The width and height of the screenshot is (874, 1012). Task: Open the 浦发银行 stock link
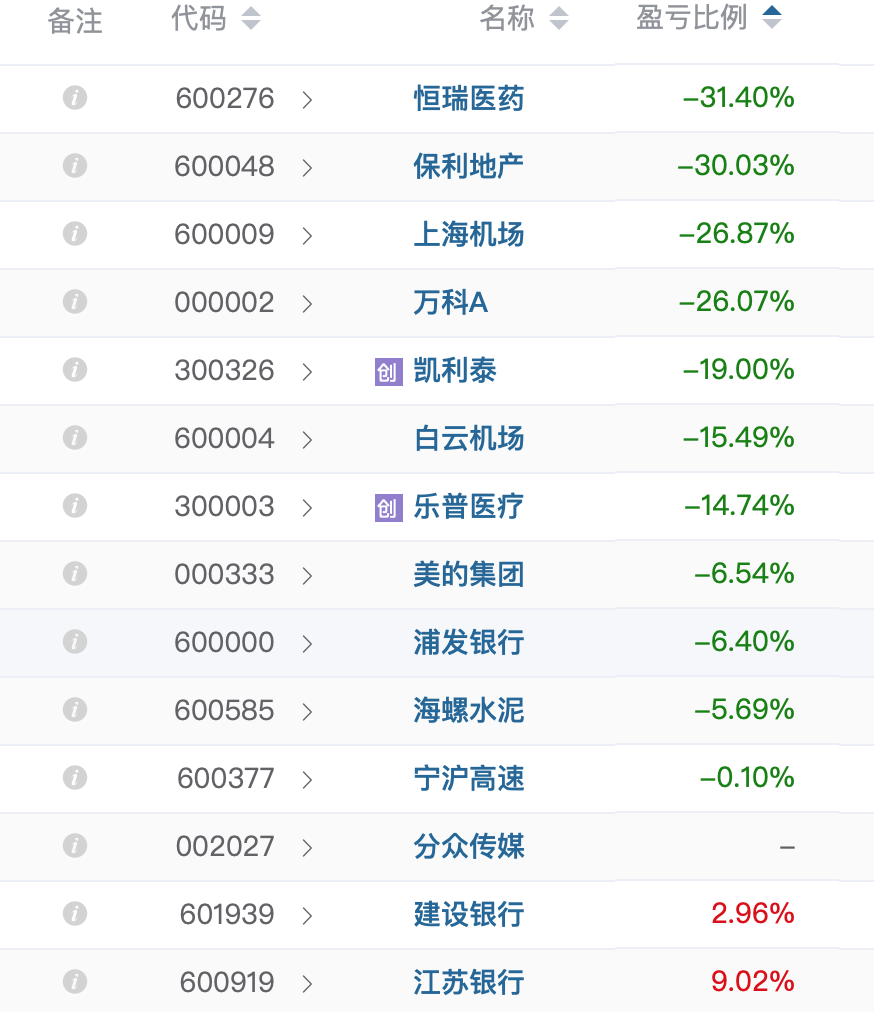tap(468, 642)
